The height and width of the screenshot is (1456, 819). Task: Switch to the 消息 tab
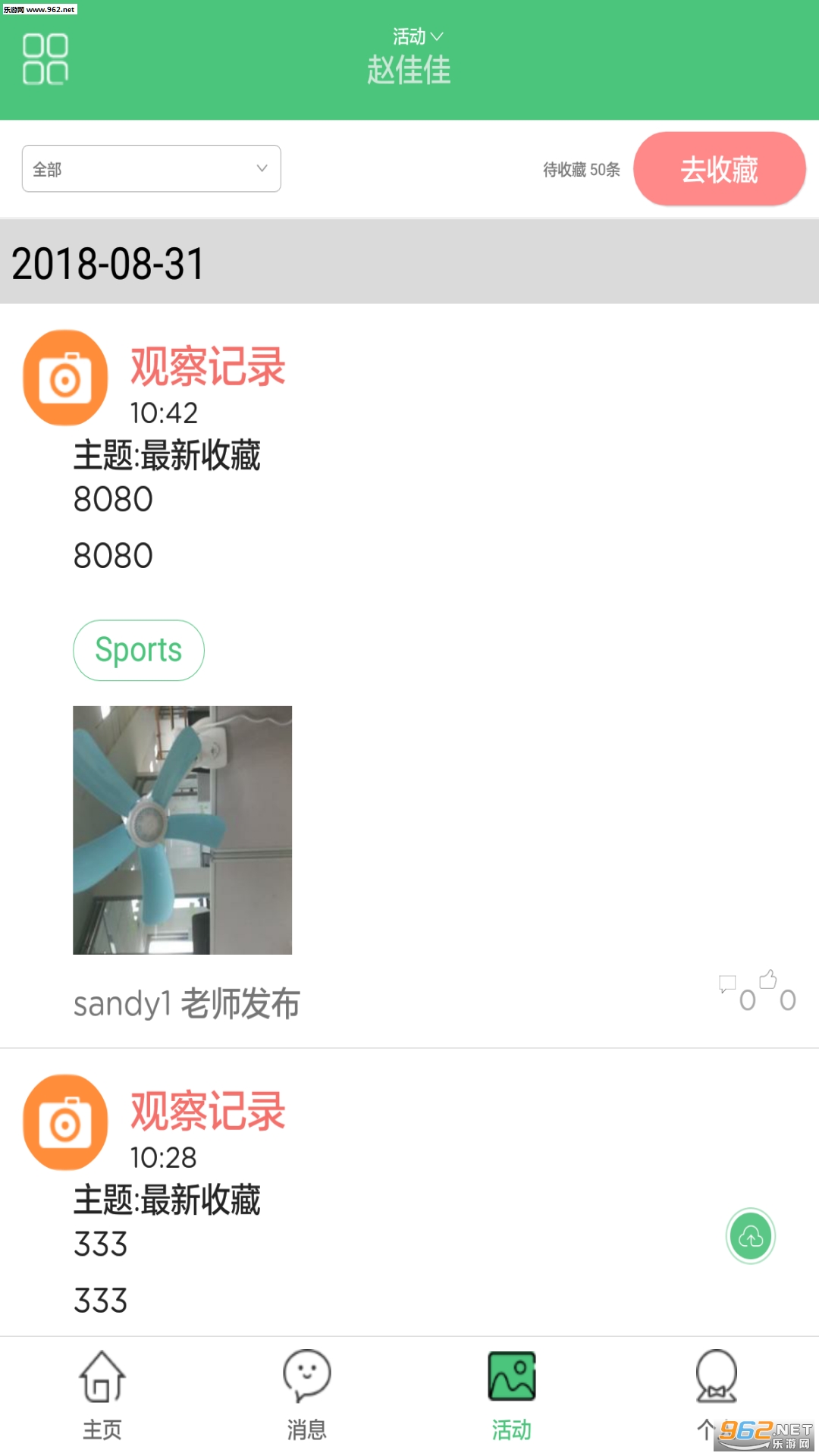point(307,1394)
